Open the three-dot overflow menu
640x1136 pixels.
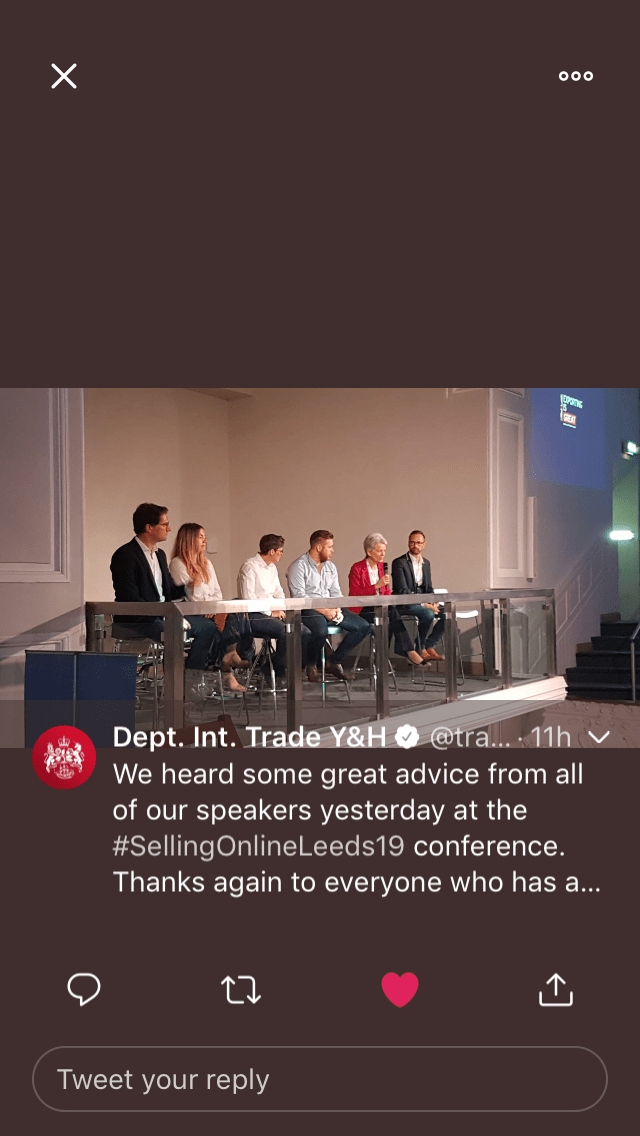576,76
